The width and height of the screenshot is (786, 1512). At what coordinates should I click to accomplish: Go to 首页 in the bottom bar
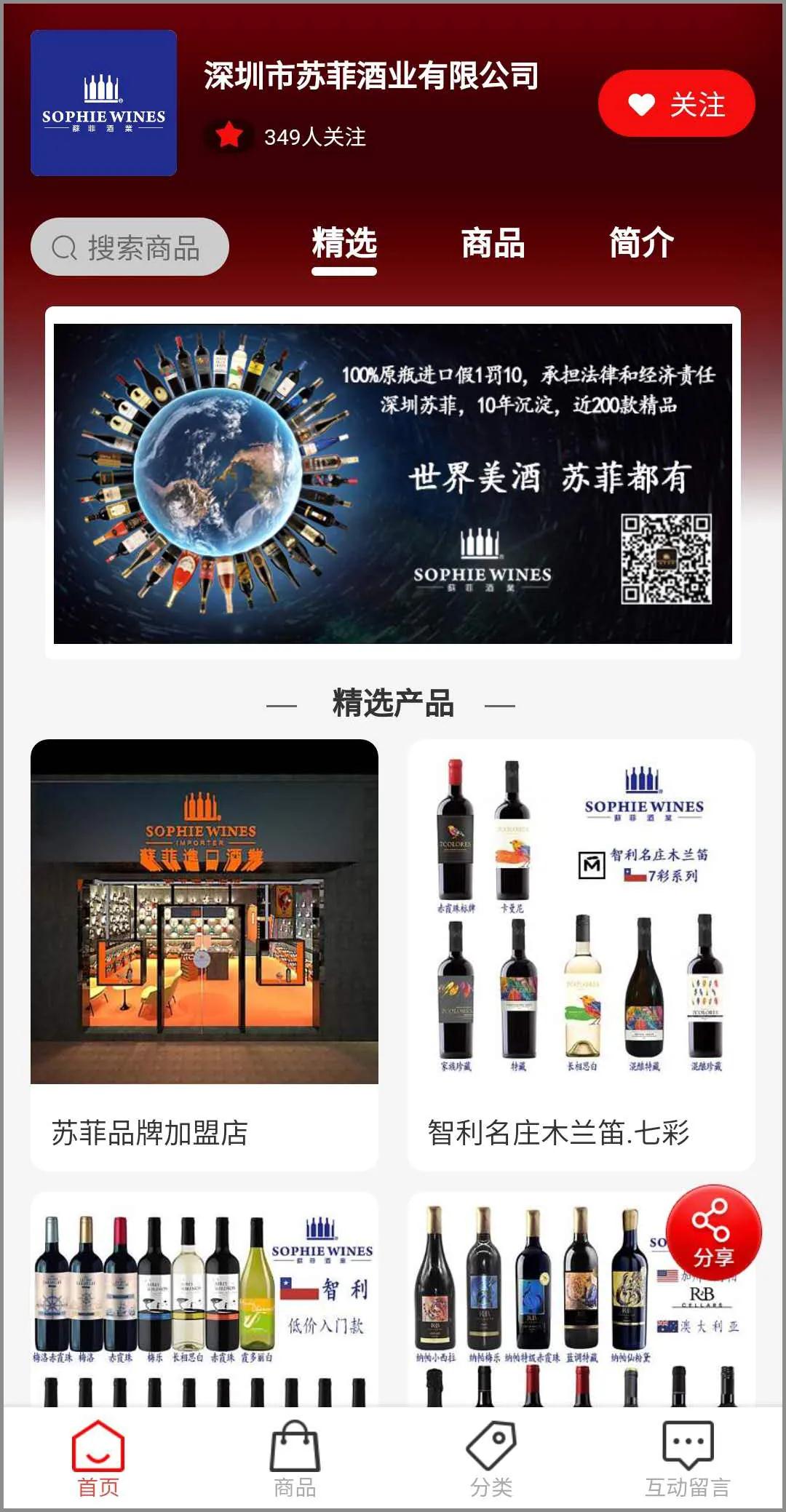(98, 1459)
